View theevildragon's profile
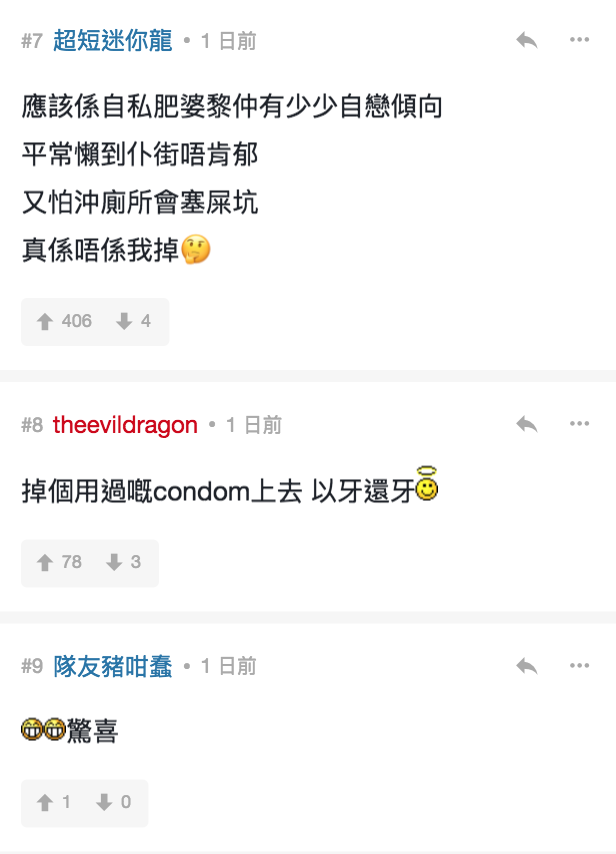This screenshot has height=854, width=616. (x=125, y=425)
